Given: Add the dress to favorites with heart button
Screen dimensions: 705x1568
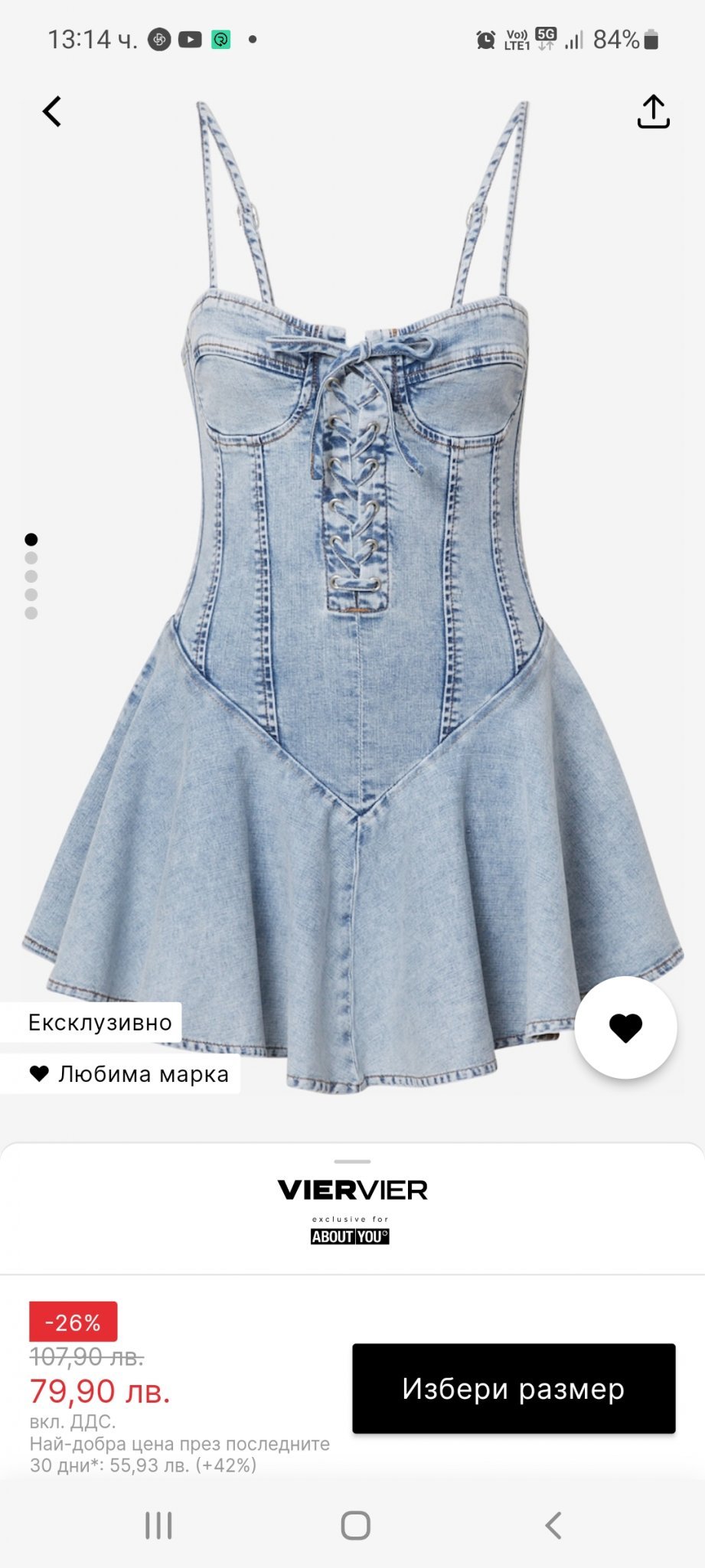Looking at the screenshot, I should (625, 1027).
